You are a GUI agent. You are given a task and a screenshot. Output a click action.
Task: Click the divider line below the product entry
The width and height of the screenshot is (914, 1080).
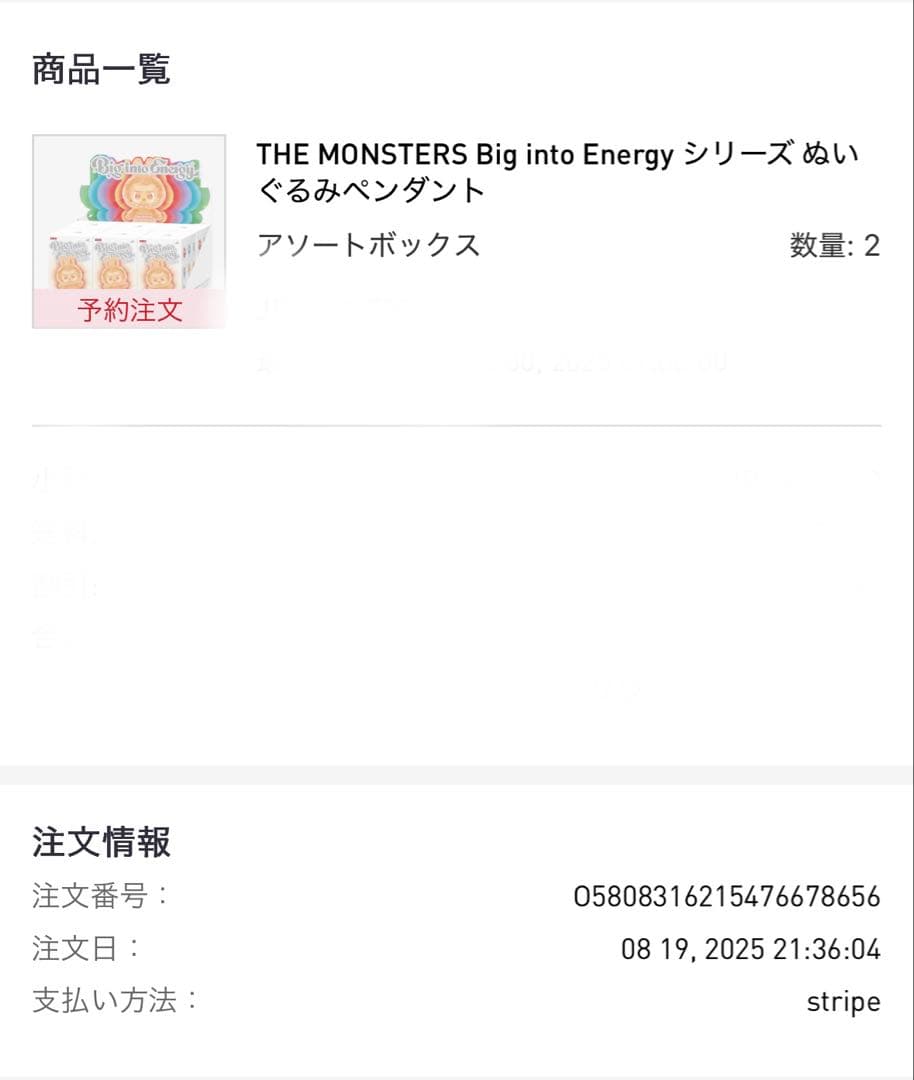pyautogui.click(x=457, y=425)
